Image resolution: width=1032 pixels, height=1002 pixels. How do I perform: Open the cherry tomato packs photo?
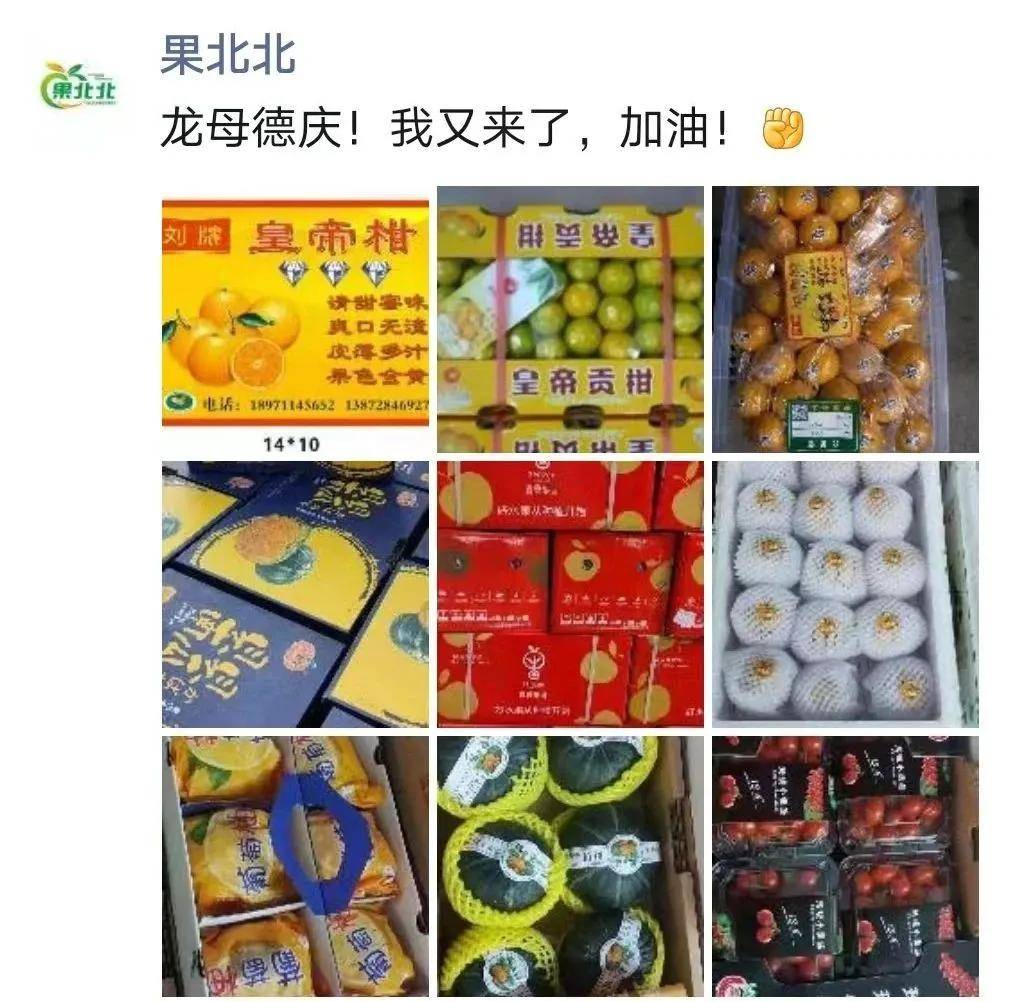tap(844, 866)
